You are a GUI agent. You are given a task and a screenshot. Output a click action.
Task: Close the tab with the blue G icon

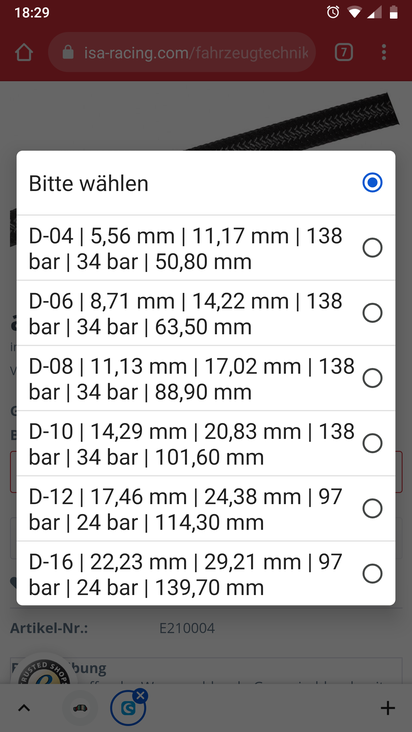click(140, 696)
